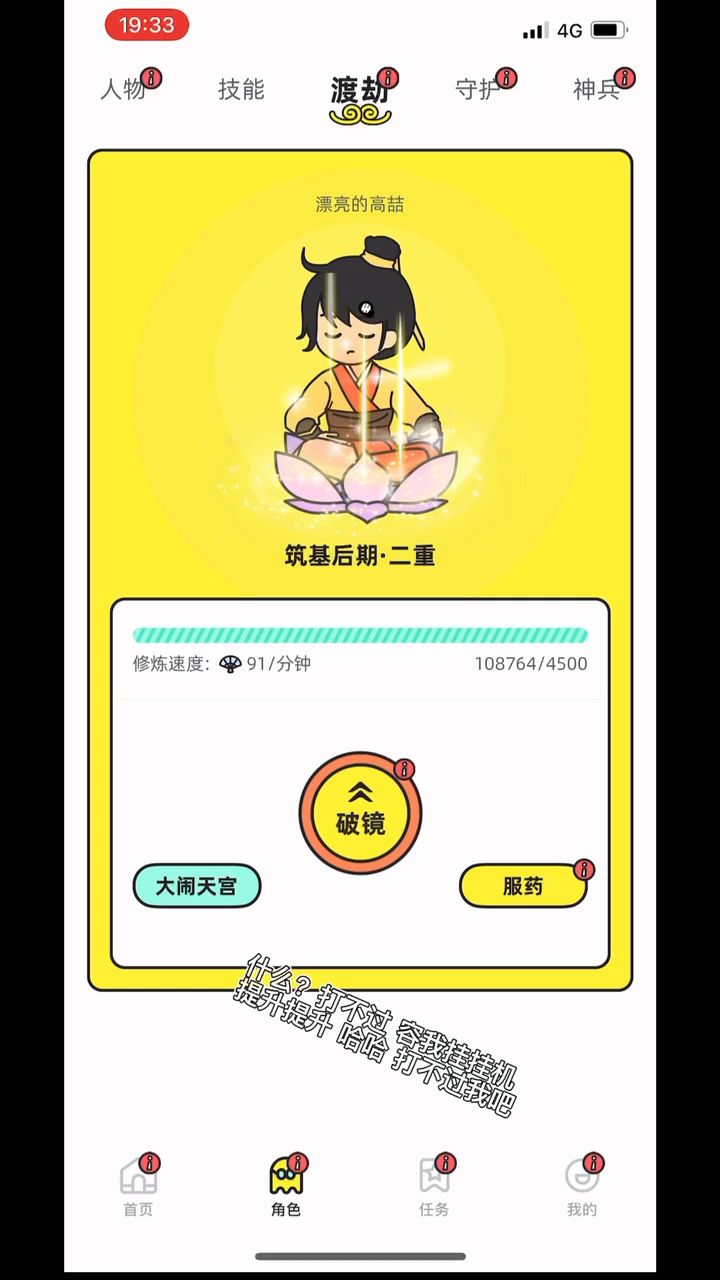Viewport: 720px width, 1280px height.
Task: Open the 守护 tab
Action: point(478,90)
